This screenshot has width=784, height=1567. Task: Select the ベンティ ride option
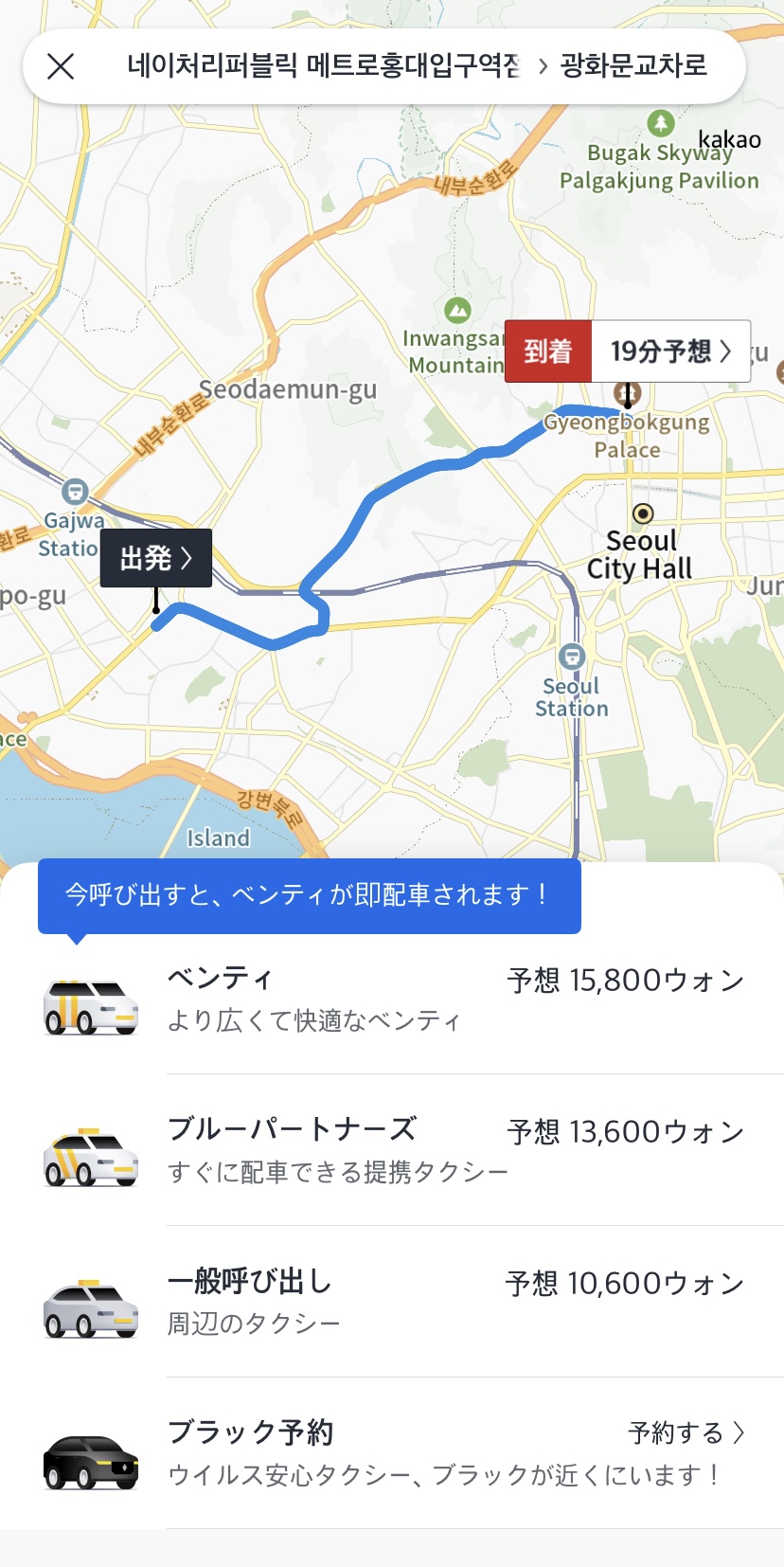coord(392,1000)
